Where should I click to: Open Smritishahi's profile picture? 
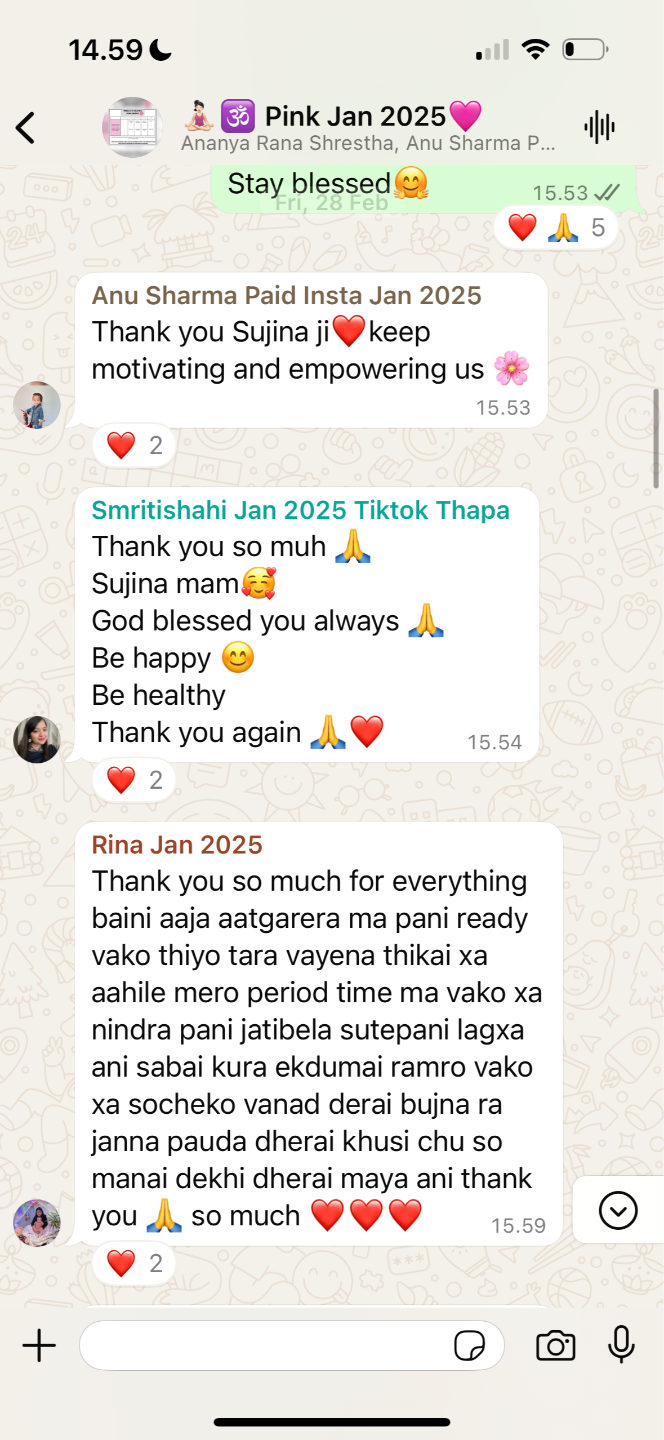click(37, 740)
